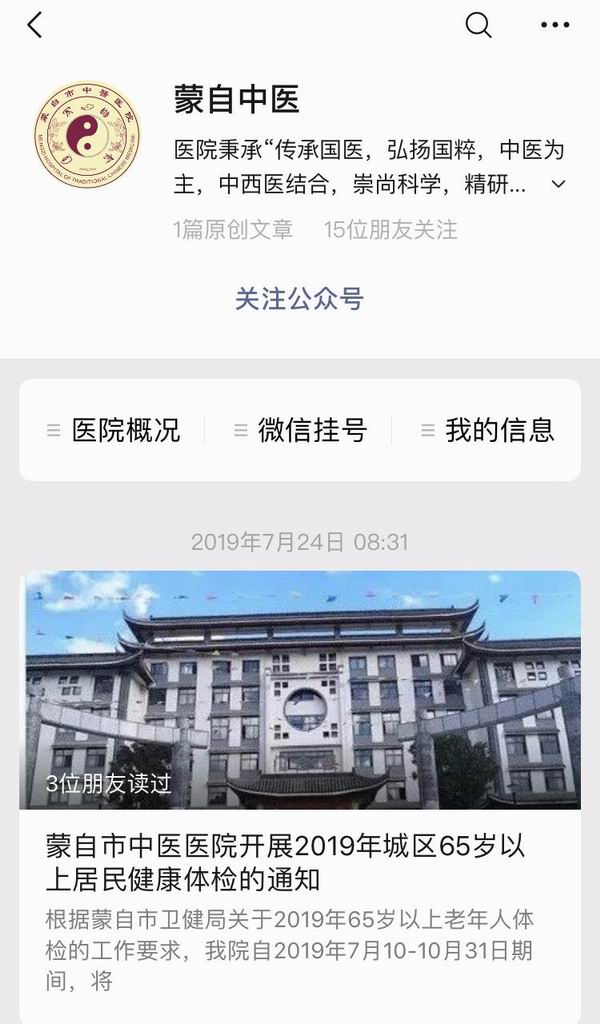Open the three-dot overflow menu
Screen dimensions: 600x1024
coord(554,25)
